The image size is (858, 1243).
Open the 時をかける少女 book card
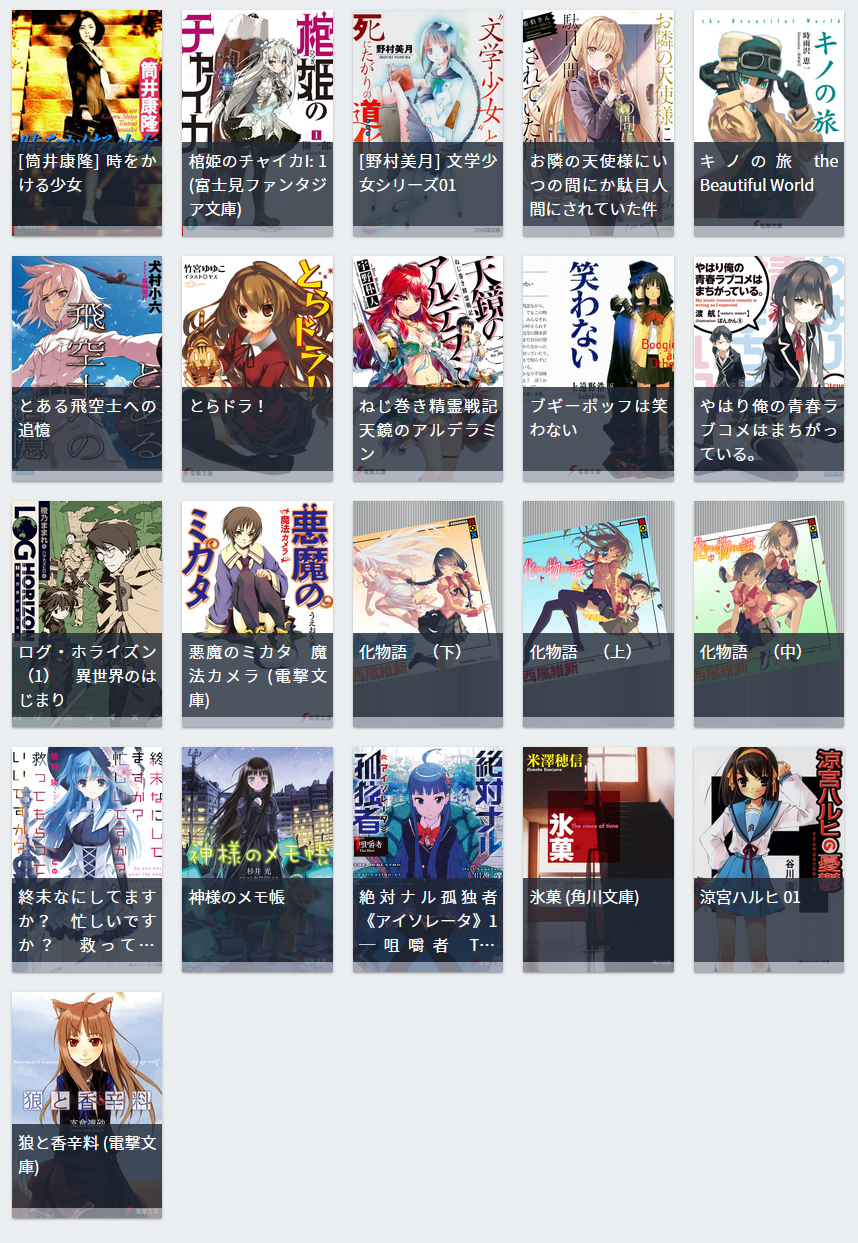click(87, 122)
